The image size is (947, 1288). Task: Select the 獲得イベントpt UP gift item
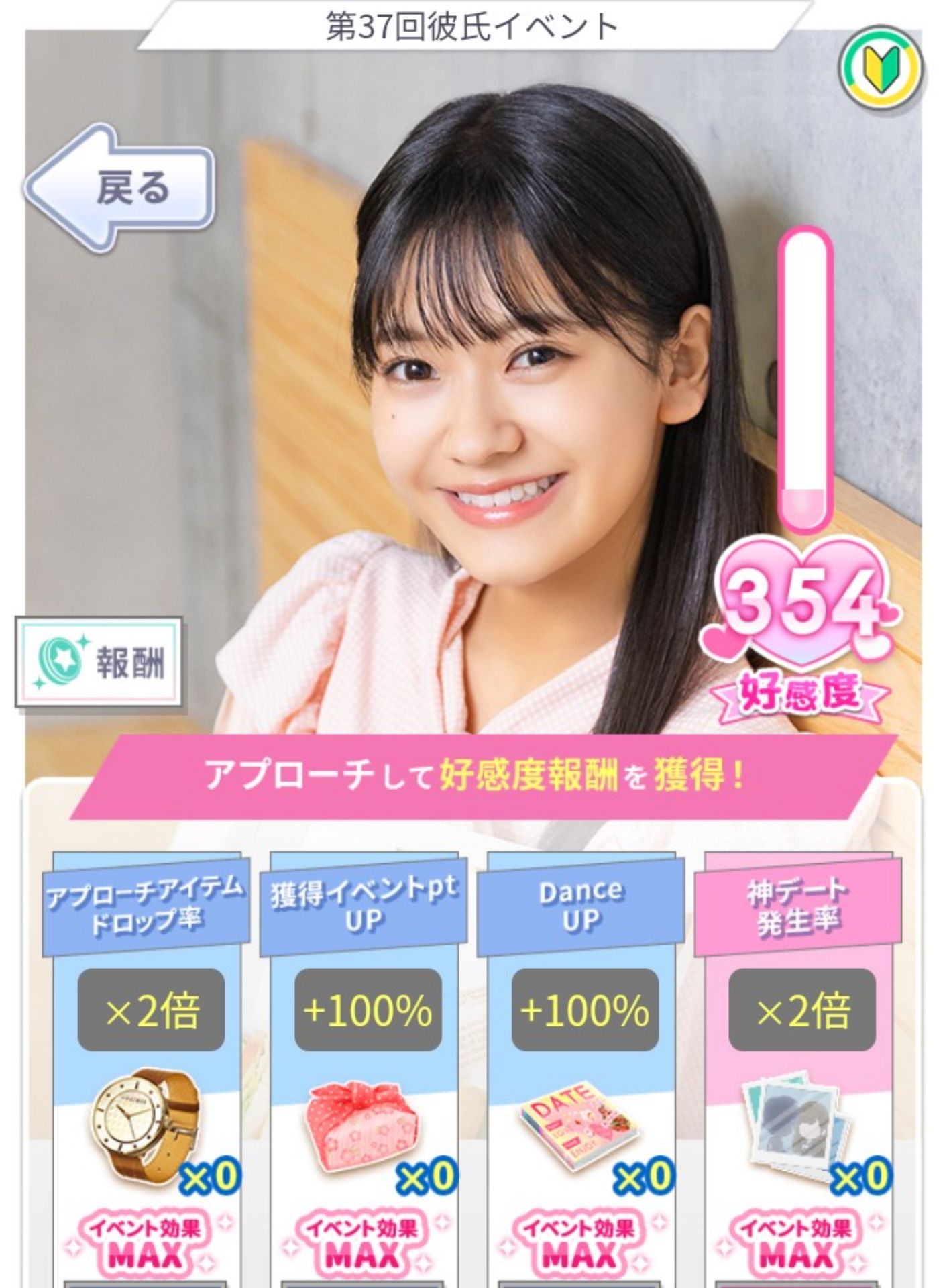click(x=364, y=1127)
